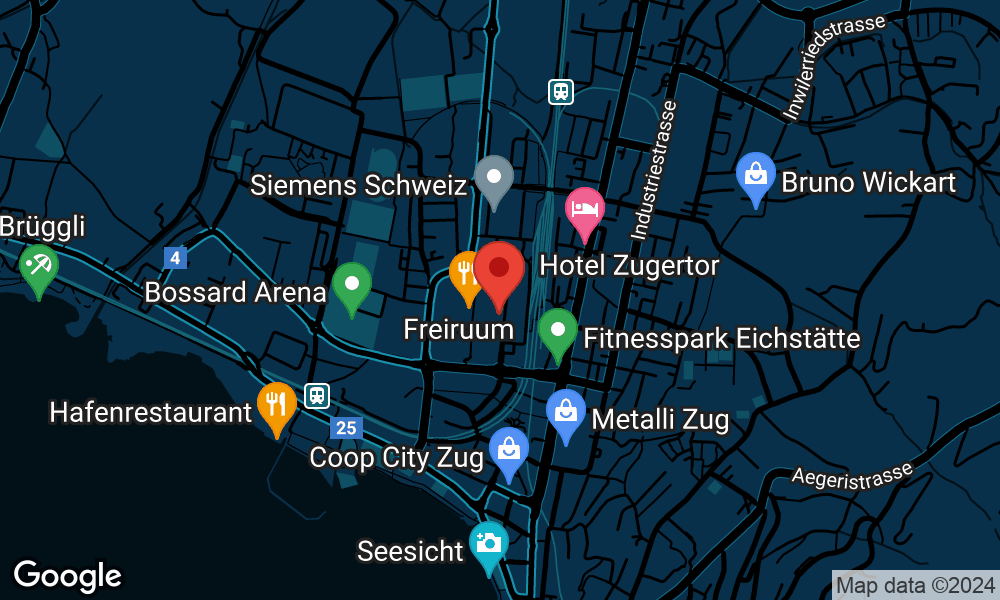Tap the Fitnesspark Eichstätte green pin

point(557,332)
